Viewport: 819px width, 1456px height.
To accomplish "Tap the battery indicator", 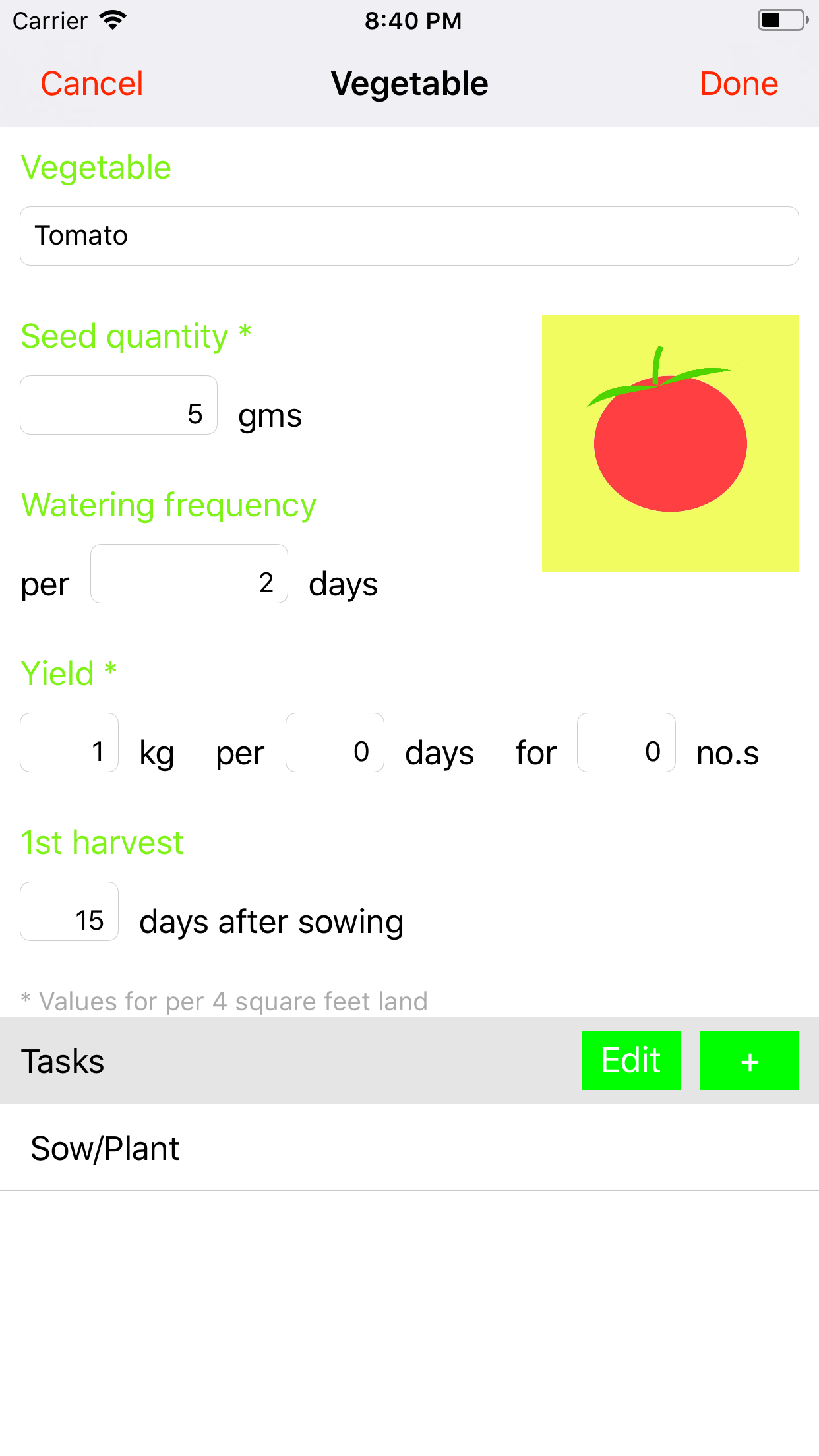I will [779, 20].
